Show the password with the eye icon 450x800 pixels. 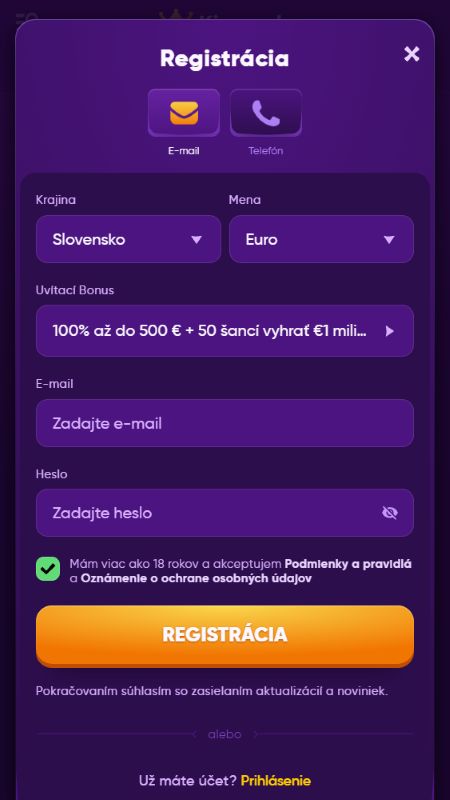(x=390, y=513)
